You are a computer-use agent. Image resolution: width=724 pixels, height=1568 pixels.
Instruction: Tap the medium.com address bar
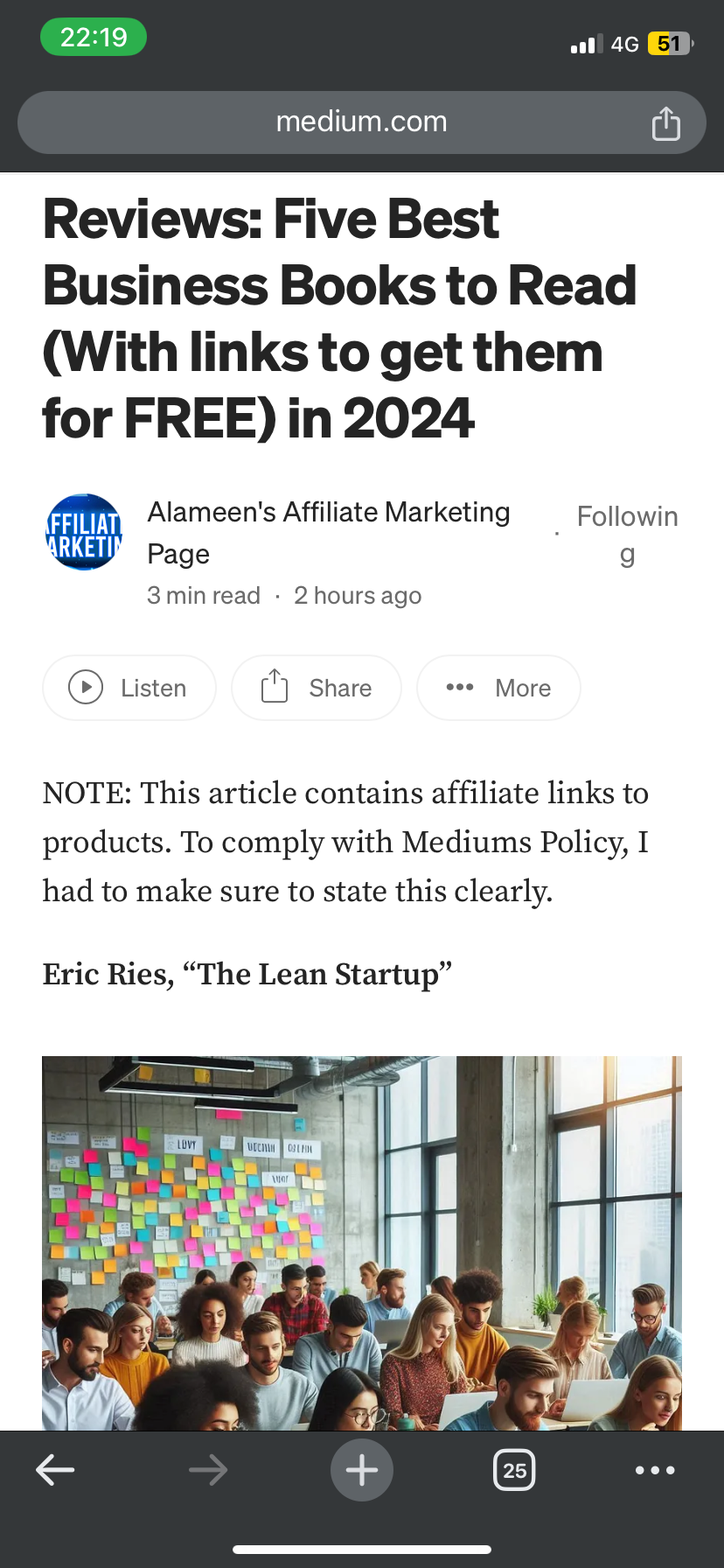pyautogui.click(x=361, y=122)
